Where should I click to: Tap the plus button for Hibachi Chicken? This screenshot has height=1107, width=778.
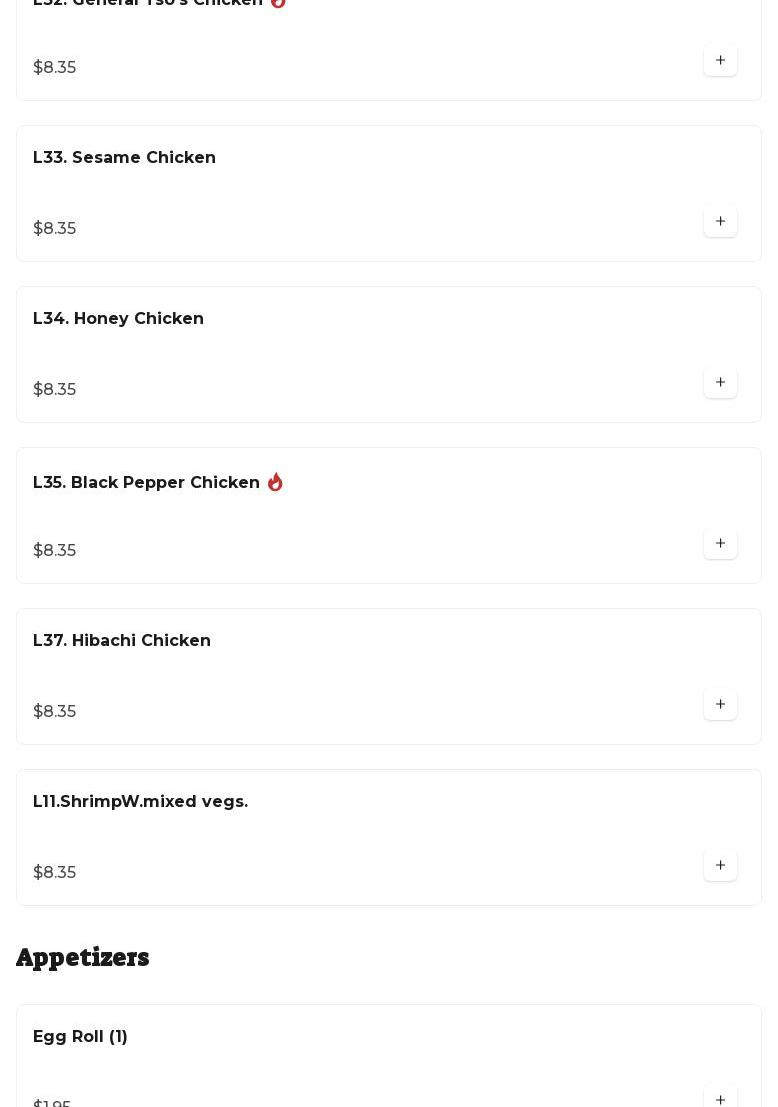[x=720, y=705]
